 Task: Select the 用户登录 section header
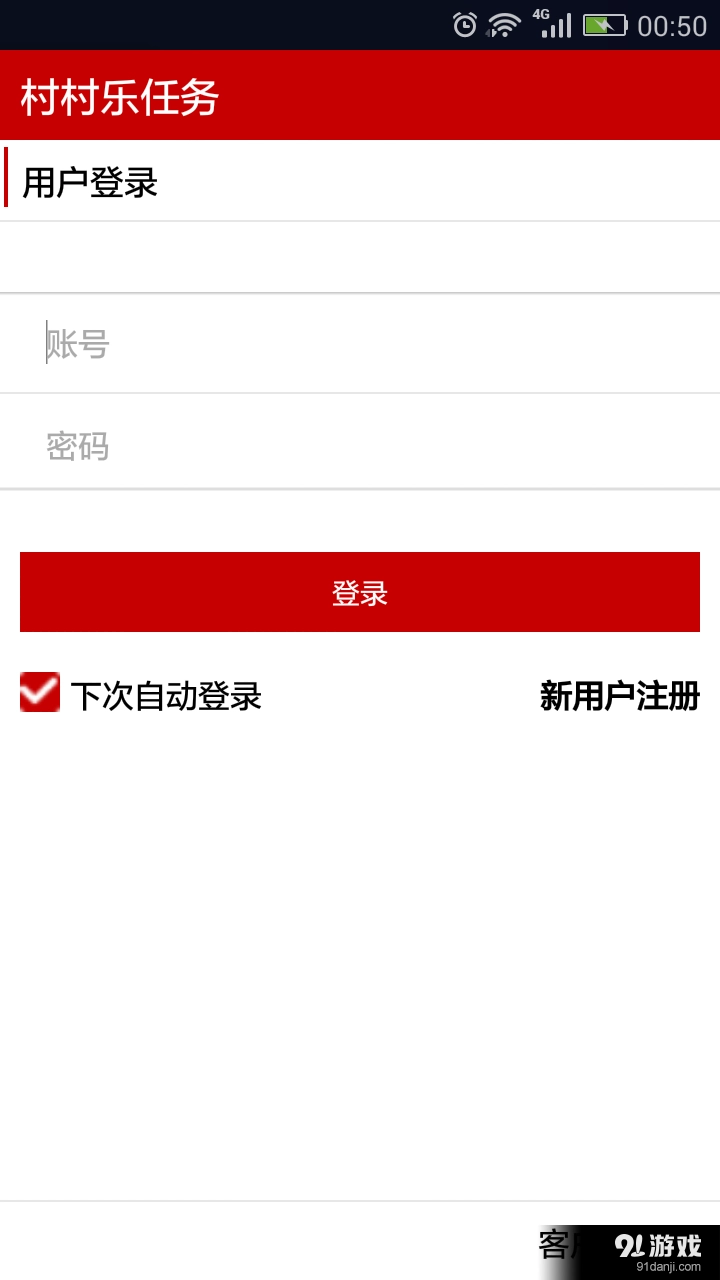pyautogui.click(x=90, y=183)
